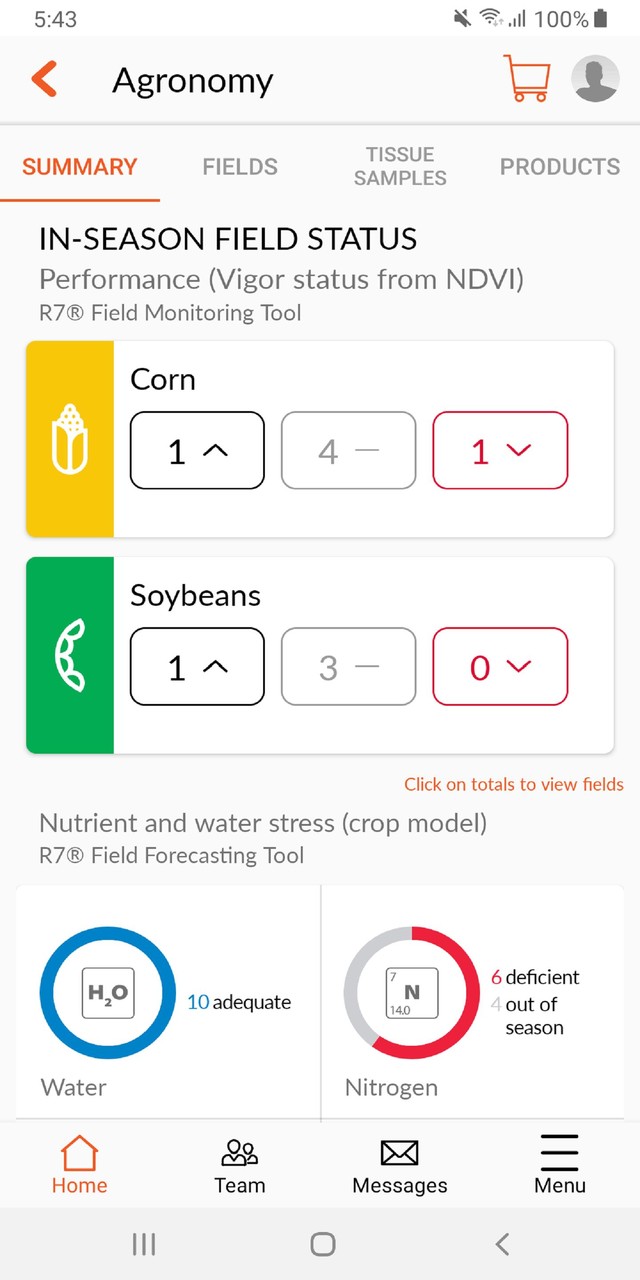The height and width of the screenshot is (1280, 640).
Task: View the 4 Corn fields with steady vigor
Action: pos(348,451)
